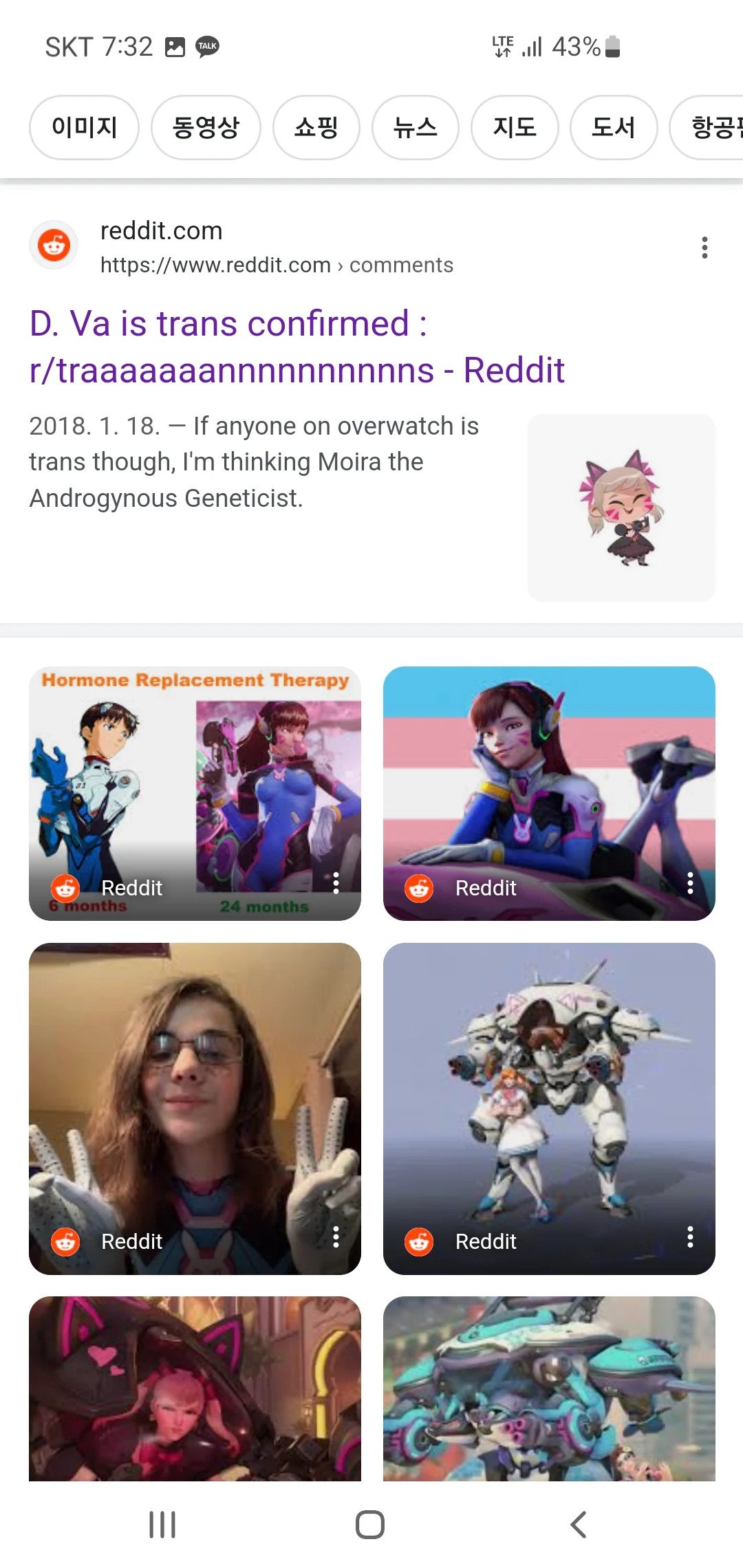The width and height of the screenshot is (743, 1568).
Task: Open the teal mech image tile
Action: 549,1388
